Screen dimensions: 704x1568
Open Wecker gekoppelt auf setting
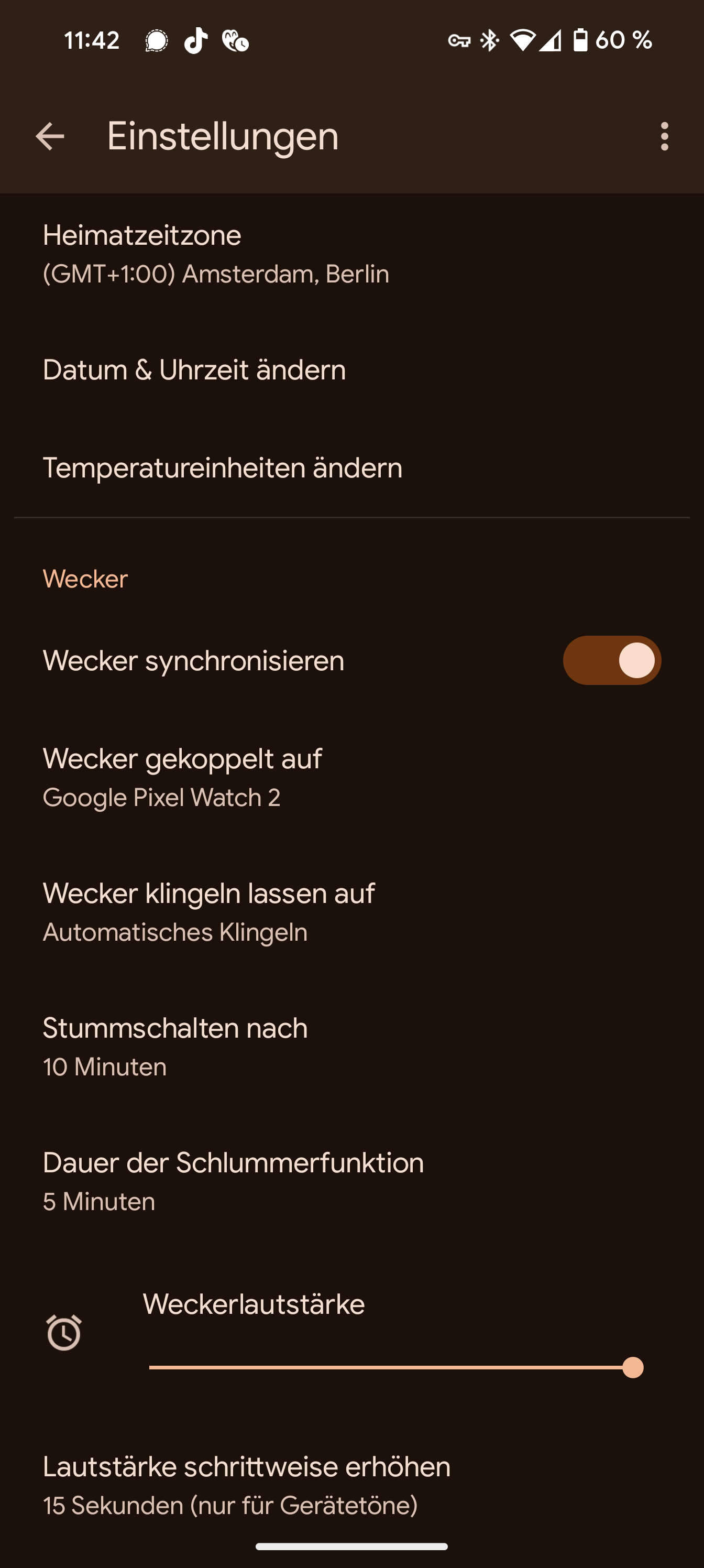[x=351, y=777]
